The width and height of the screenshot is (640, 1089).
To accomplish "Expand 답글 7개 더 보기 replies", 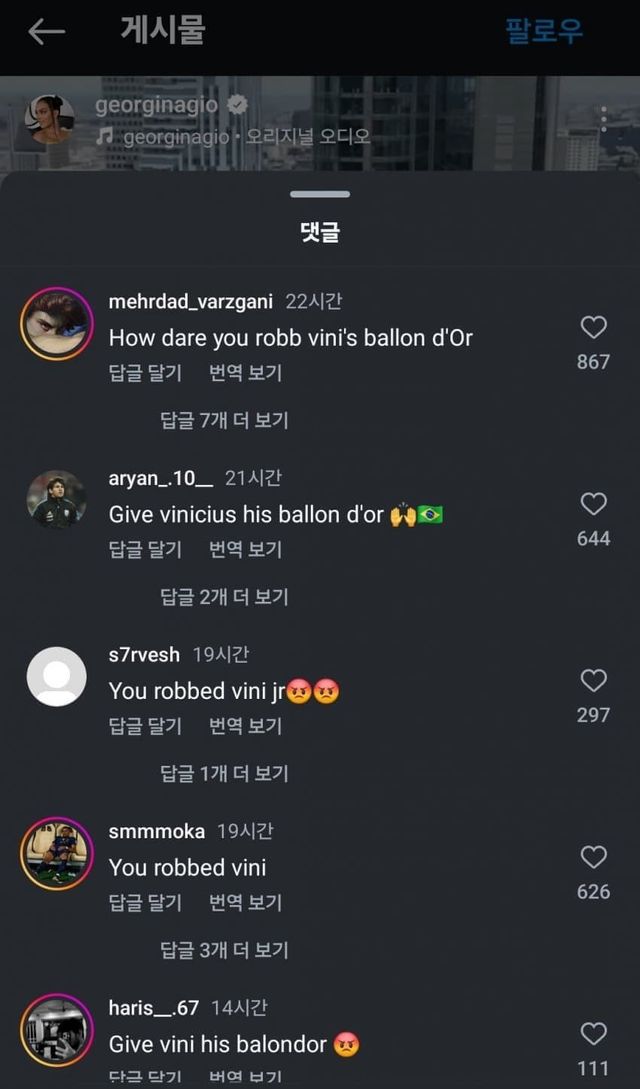I will pos(224,420).
